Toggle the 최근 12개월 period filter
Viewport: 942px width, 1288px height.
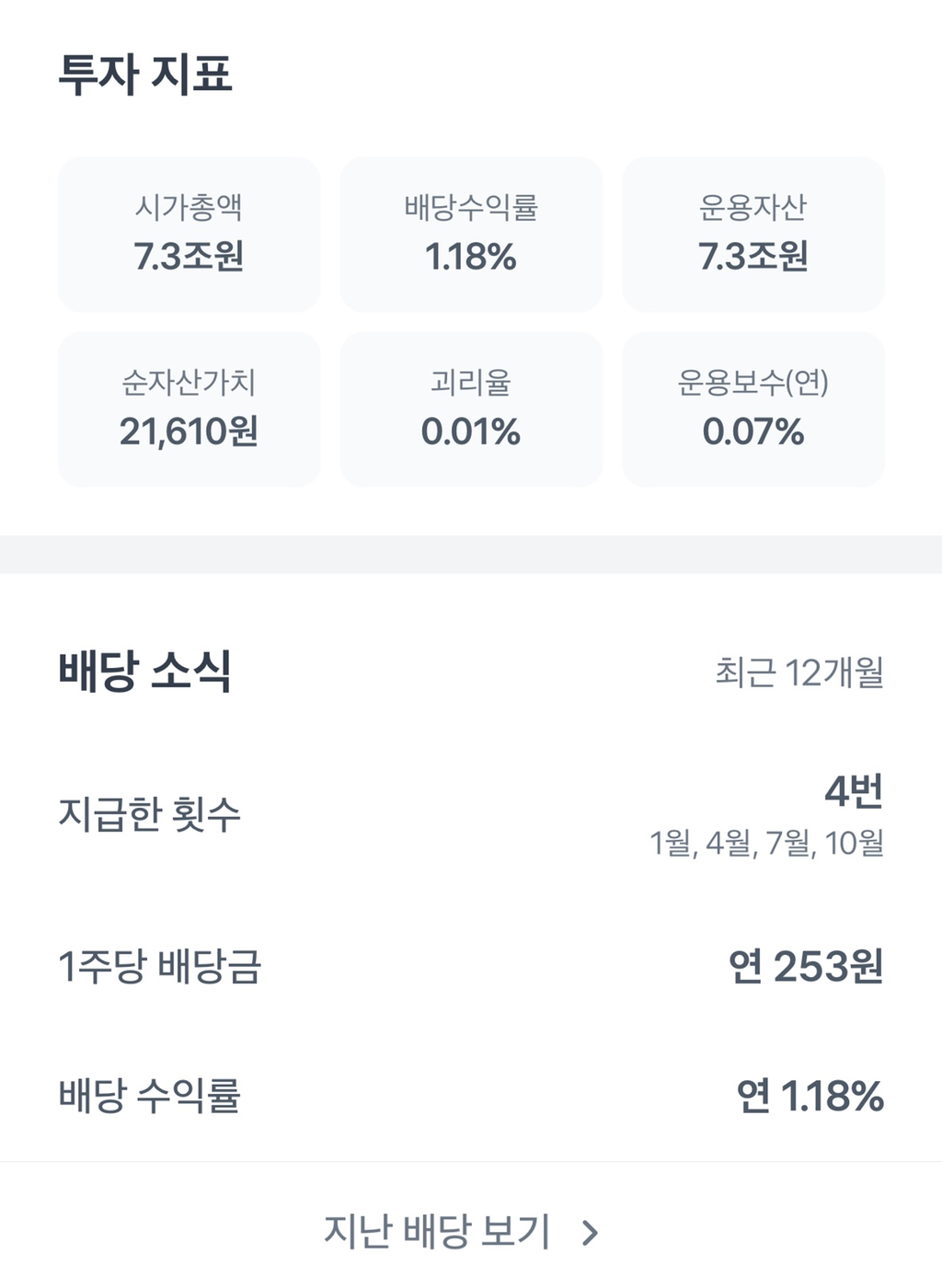pos(799,673)
